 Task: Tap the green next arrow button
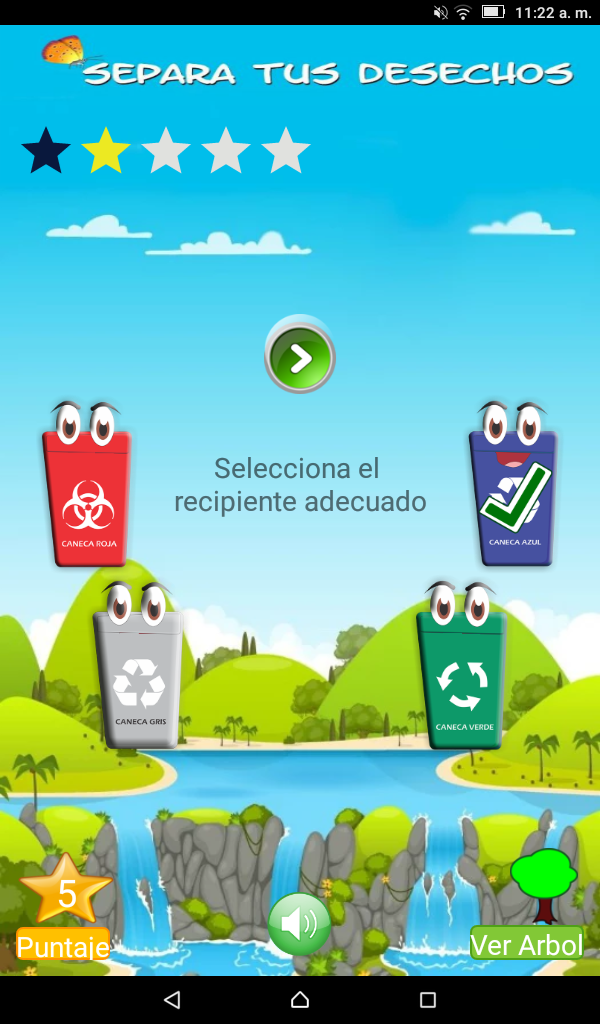[x=300, y=358]
